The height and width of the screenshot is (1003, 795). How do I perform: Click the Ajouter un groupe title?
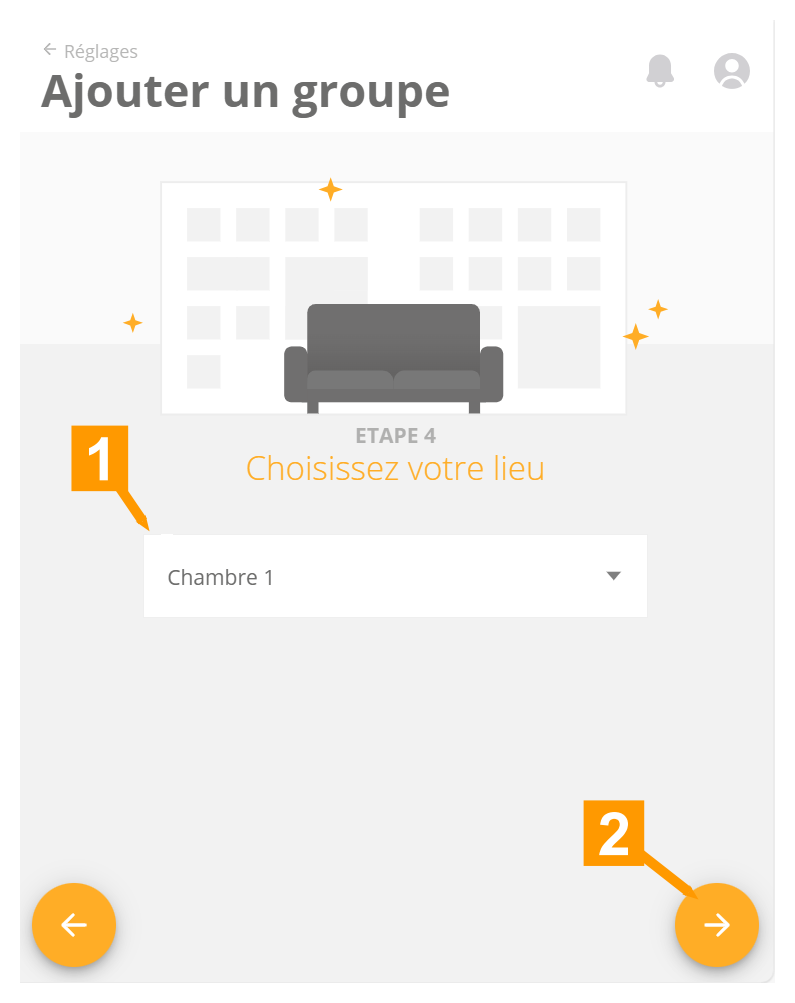pyautogui.click(x=244, y=91)
